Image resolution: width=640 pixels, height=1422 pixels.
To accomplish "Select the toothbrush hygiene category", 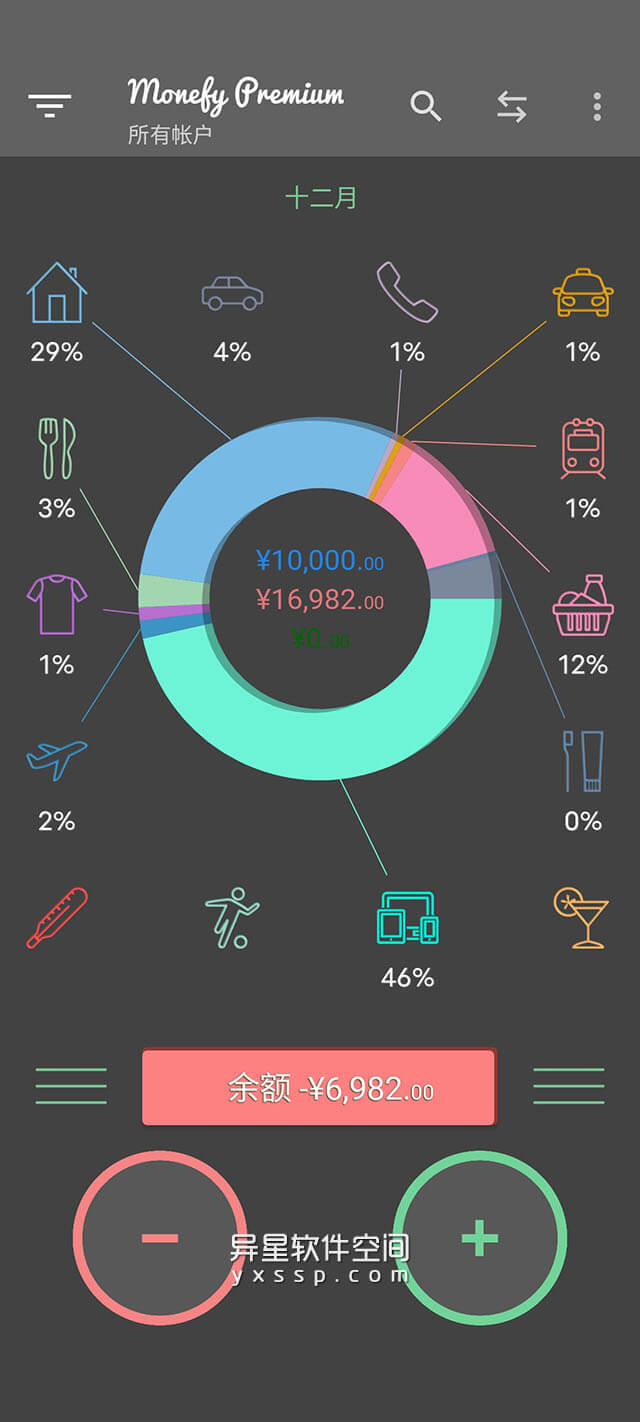I will click(583, 761).
